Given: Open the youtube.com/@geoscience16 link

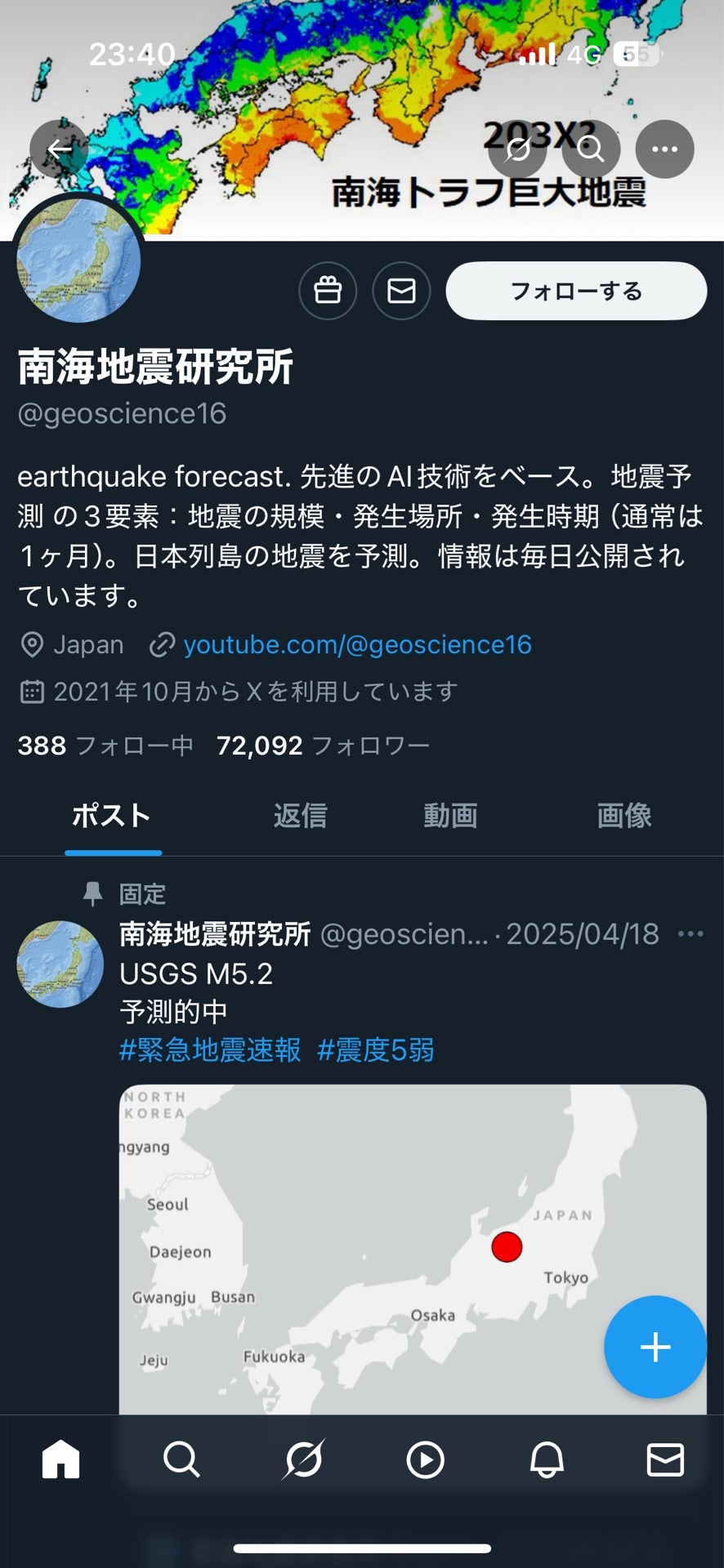Looking at the screenshot, I should 357,644.
